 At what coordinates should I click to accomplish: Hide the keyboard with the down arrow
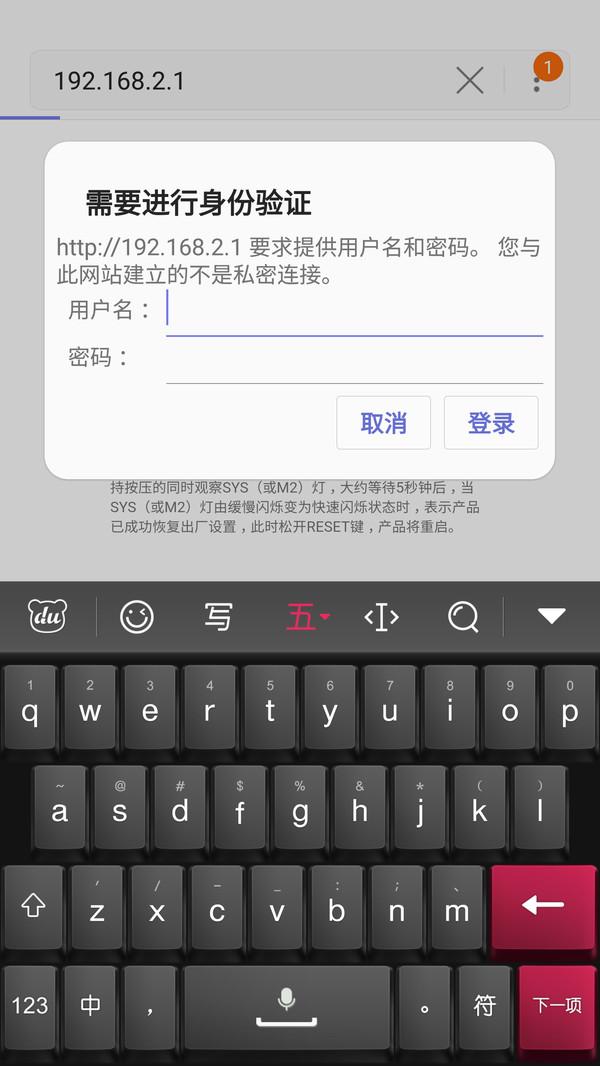[x=551, y=617]
